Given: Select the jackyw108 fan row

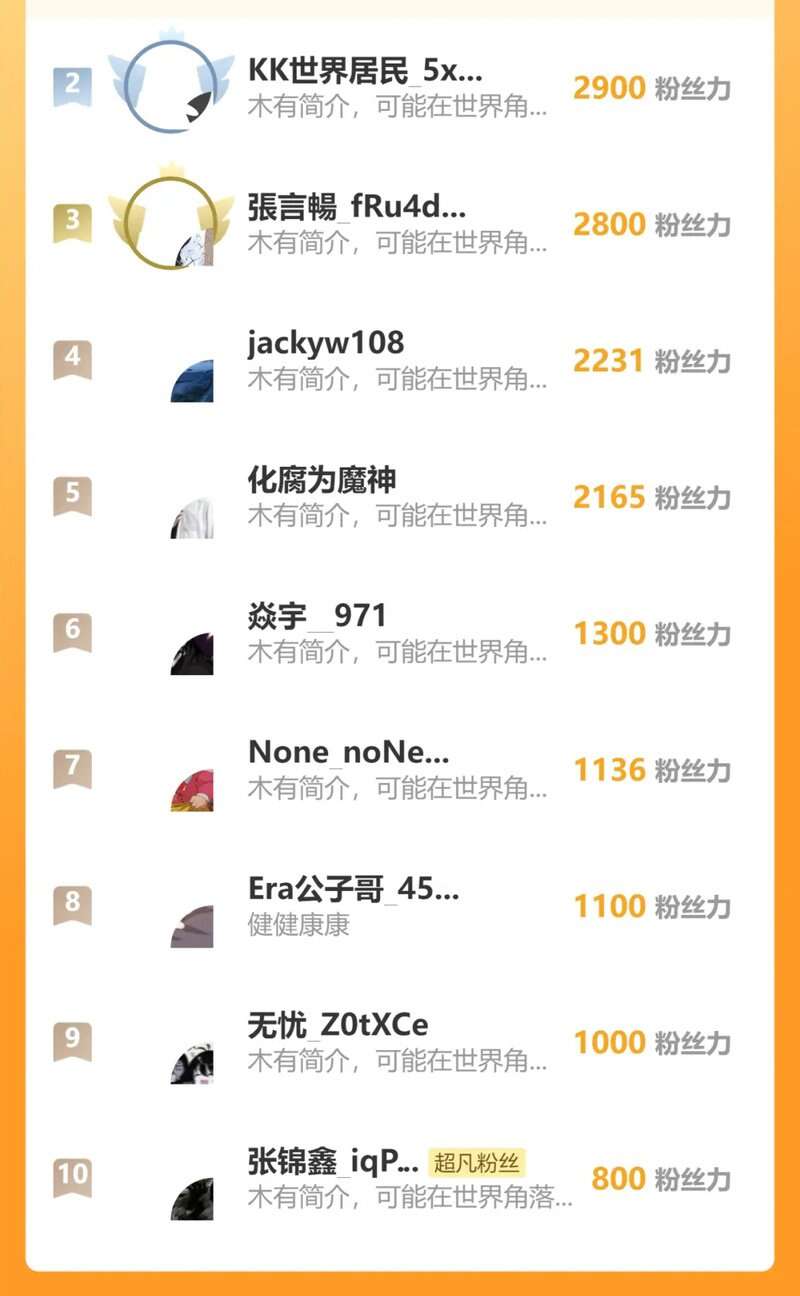Looking at the screenshot, I should coord(400,360).
